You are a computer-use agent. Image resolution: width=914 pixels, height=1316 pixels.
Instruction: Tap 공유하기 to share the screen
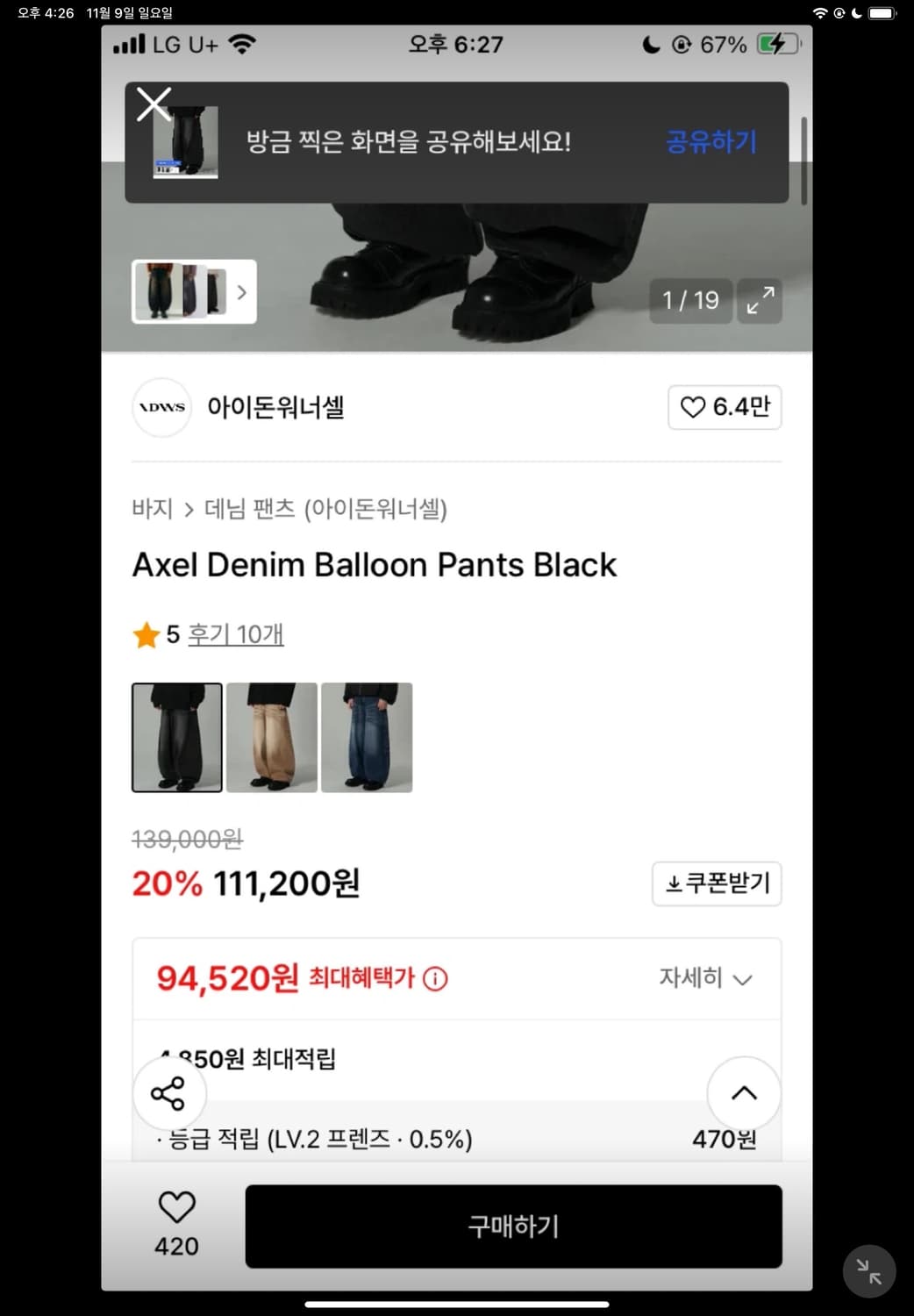tap(710, 141)
